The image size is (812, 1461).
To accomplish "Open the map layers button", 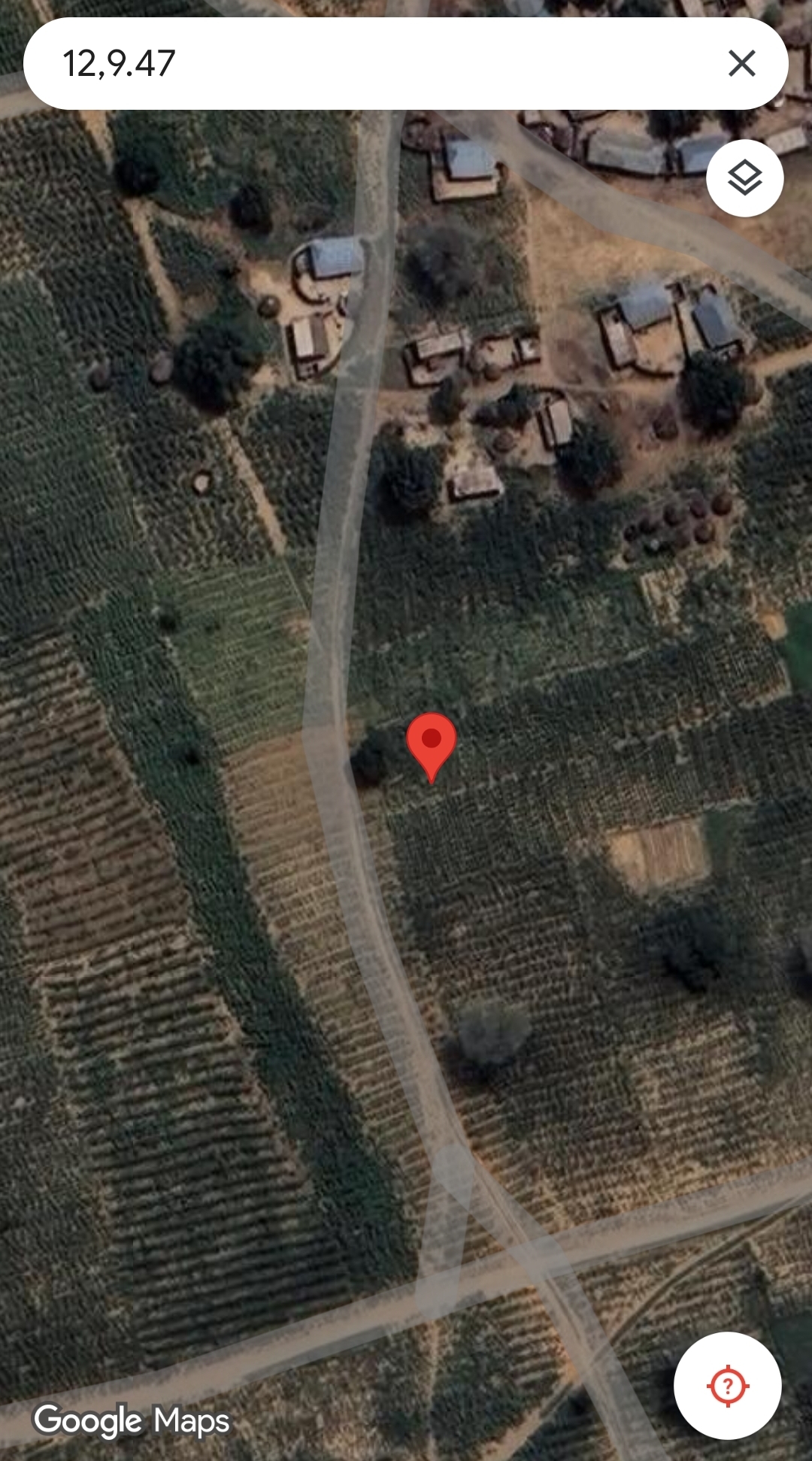I will pos(745,178).
